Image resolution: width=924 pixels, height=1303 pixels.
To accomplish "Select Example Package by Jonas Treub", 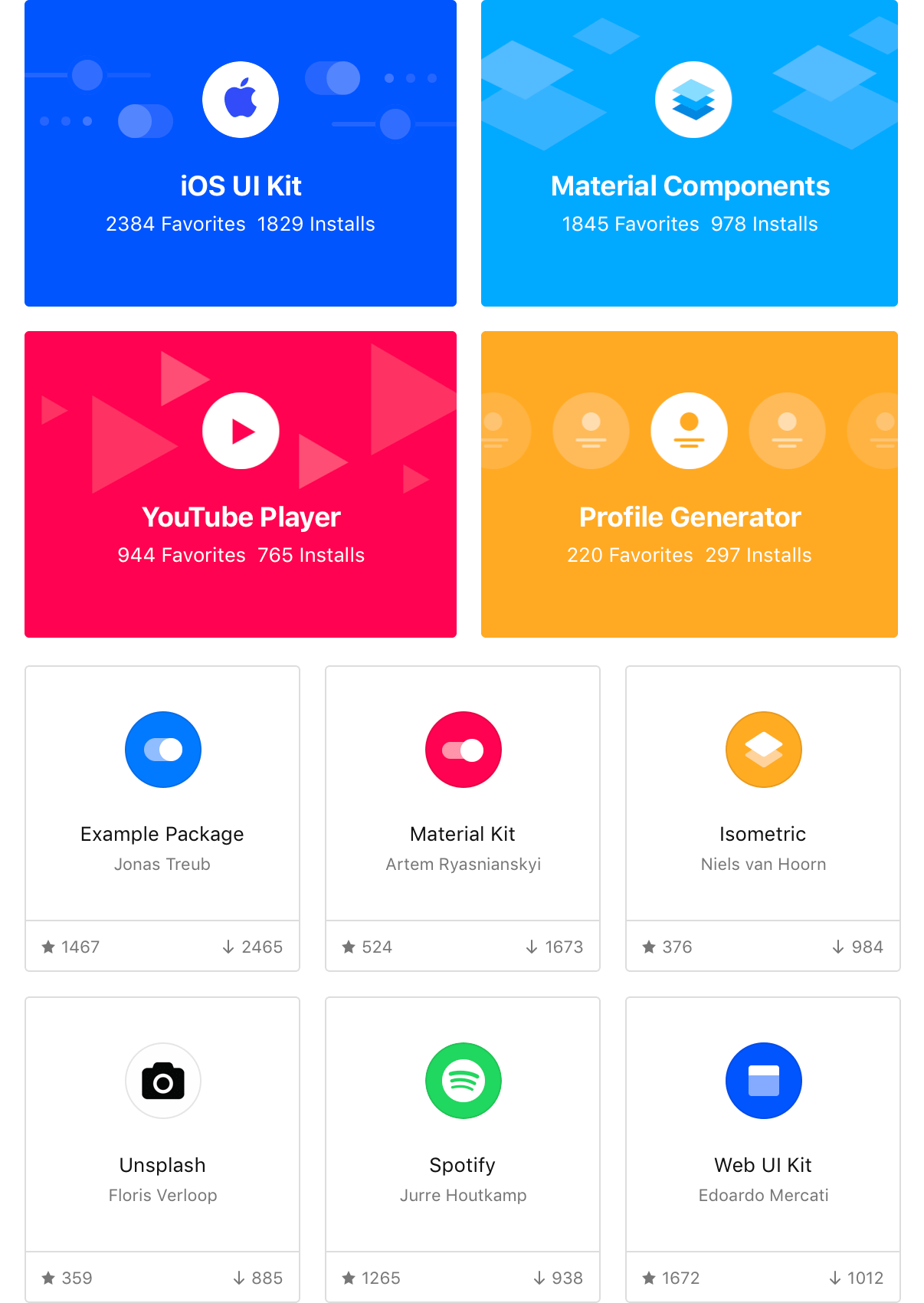I will tap(162, 818).
